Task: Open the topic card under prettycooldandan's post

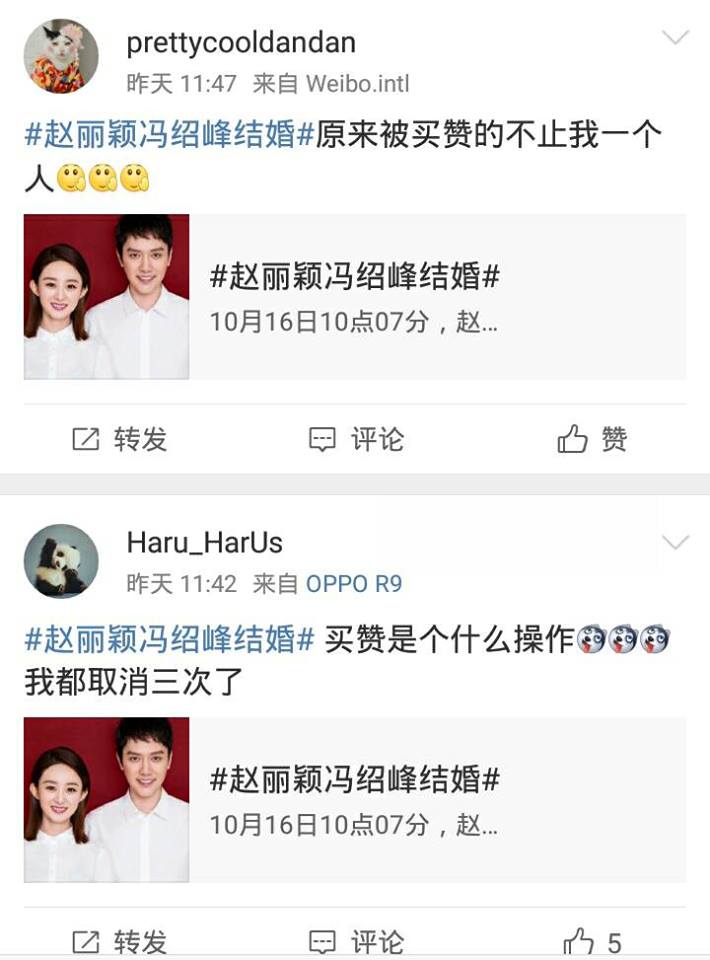Action: (355, 297)
